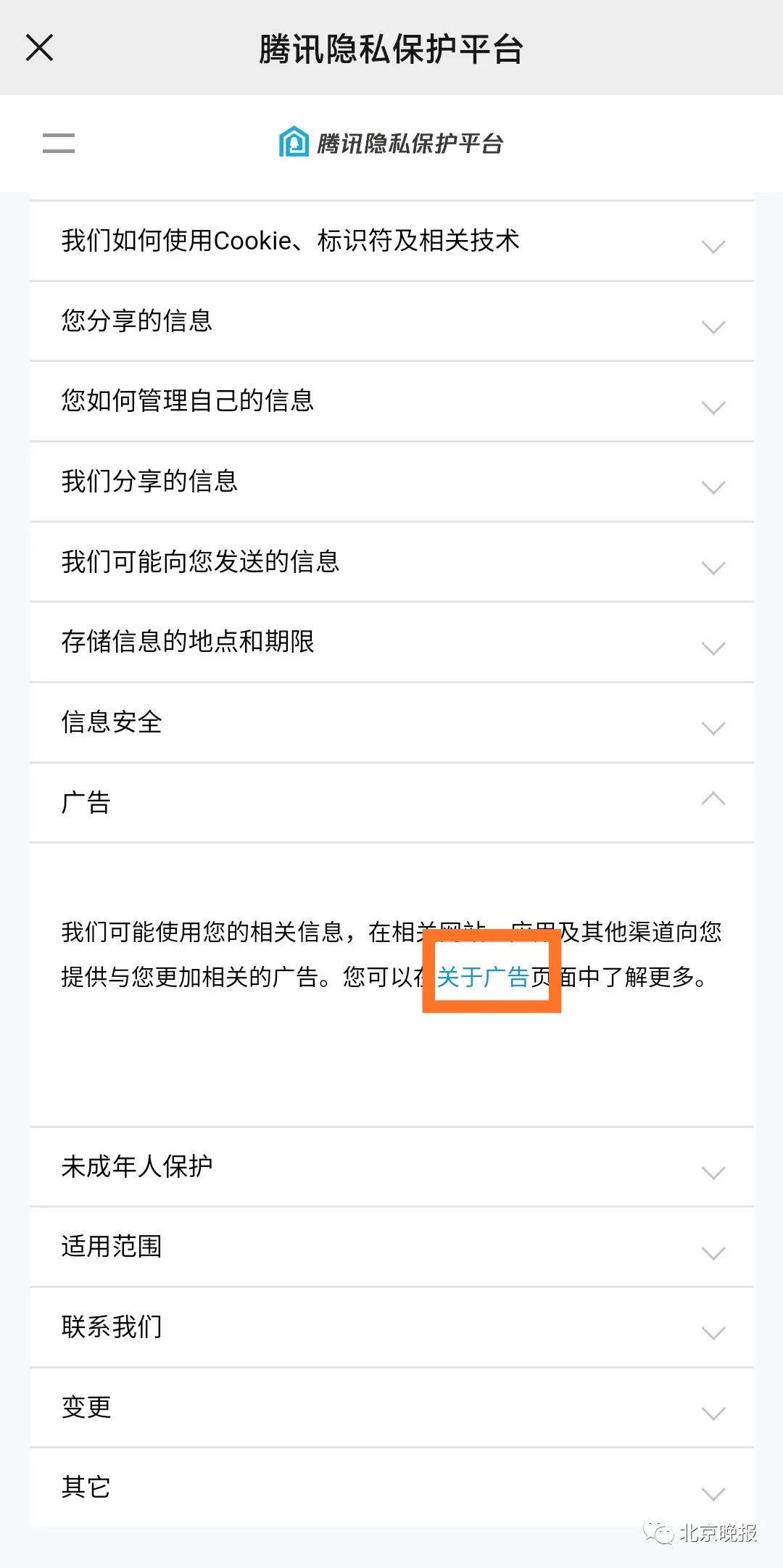Expand 信息安全 section
The height and width of the screenshot is (1568, 783).
point(391,722)
